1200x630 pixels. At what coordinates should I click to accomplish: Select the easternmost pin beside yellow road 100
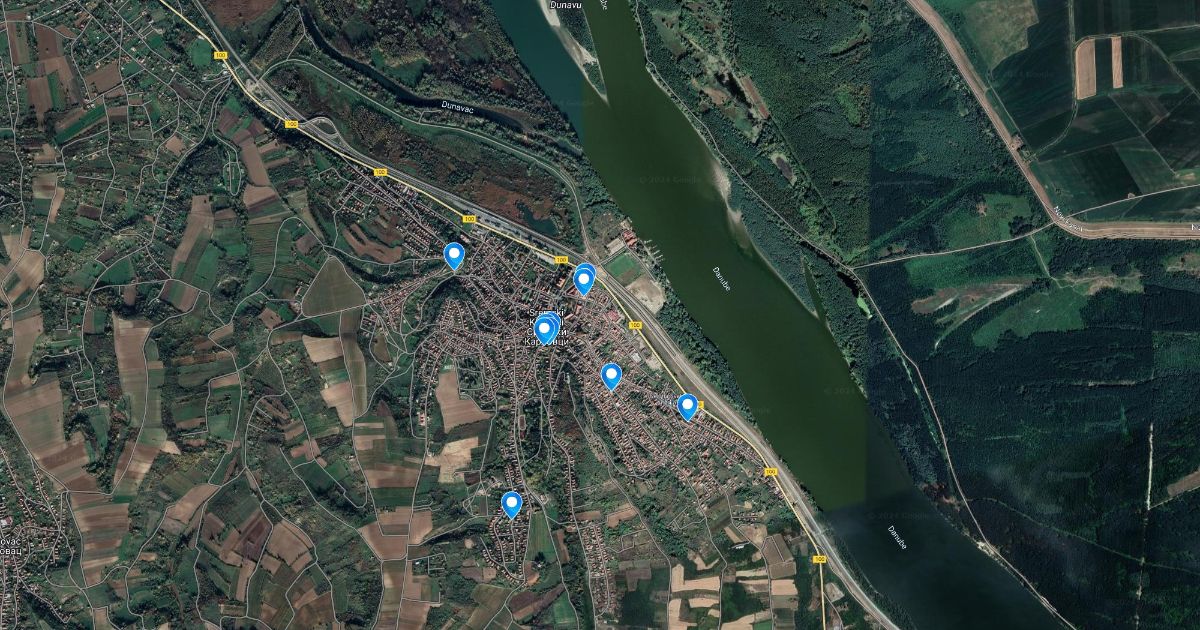[x=687, y=406]
